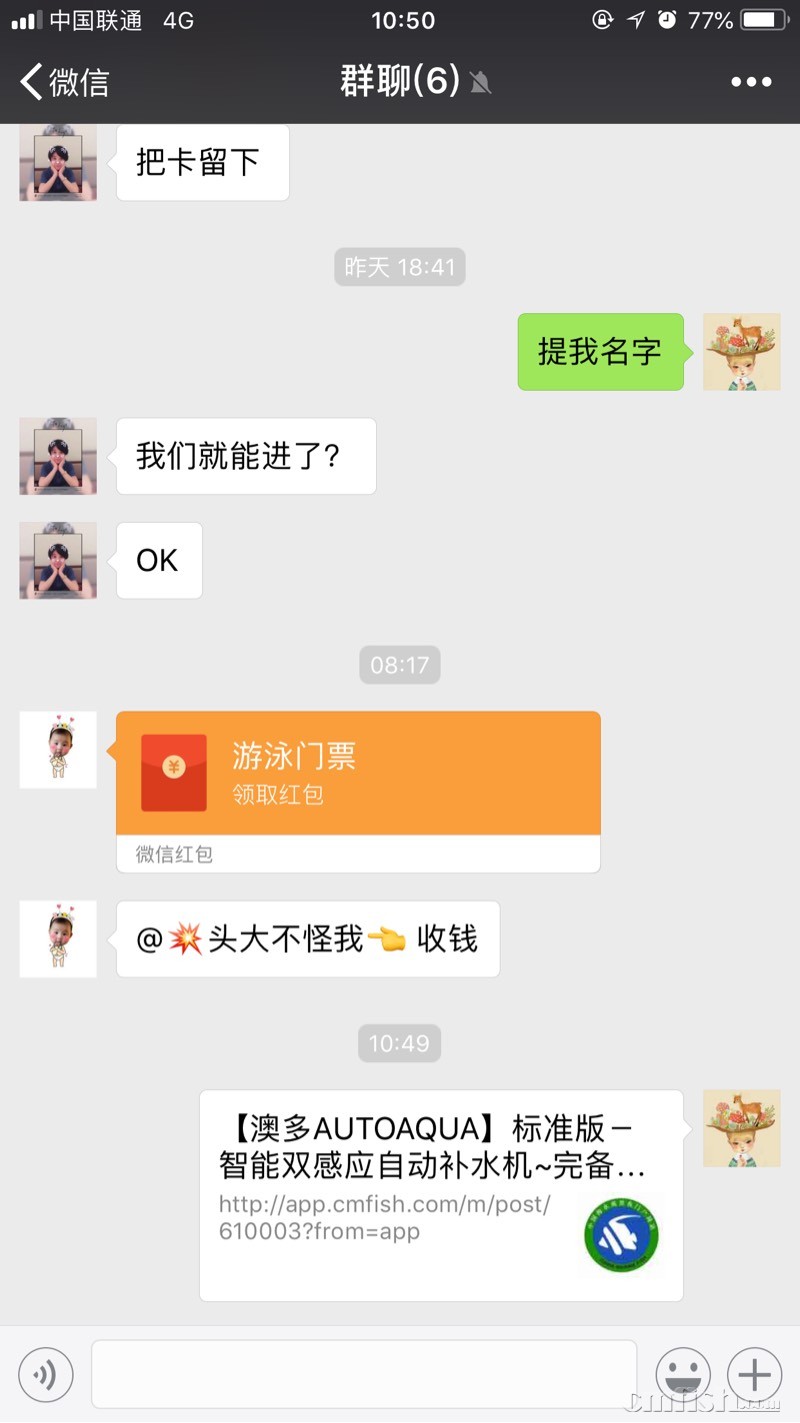Open the group chat options menu
Viewport: 800px width, 1423px height.
point(751,82)
